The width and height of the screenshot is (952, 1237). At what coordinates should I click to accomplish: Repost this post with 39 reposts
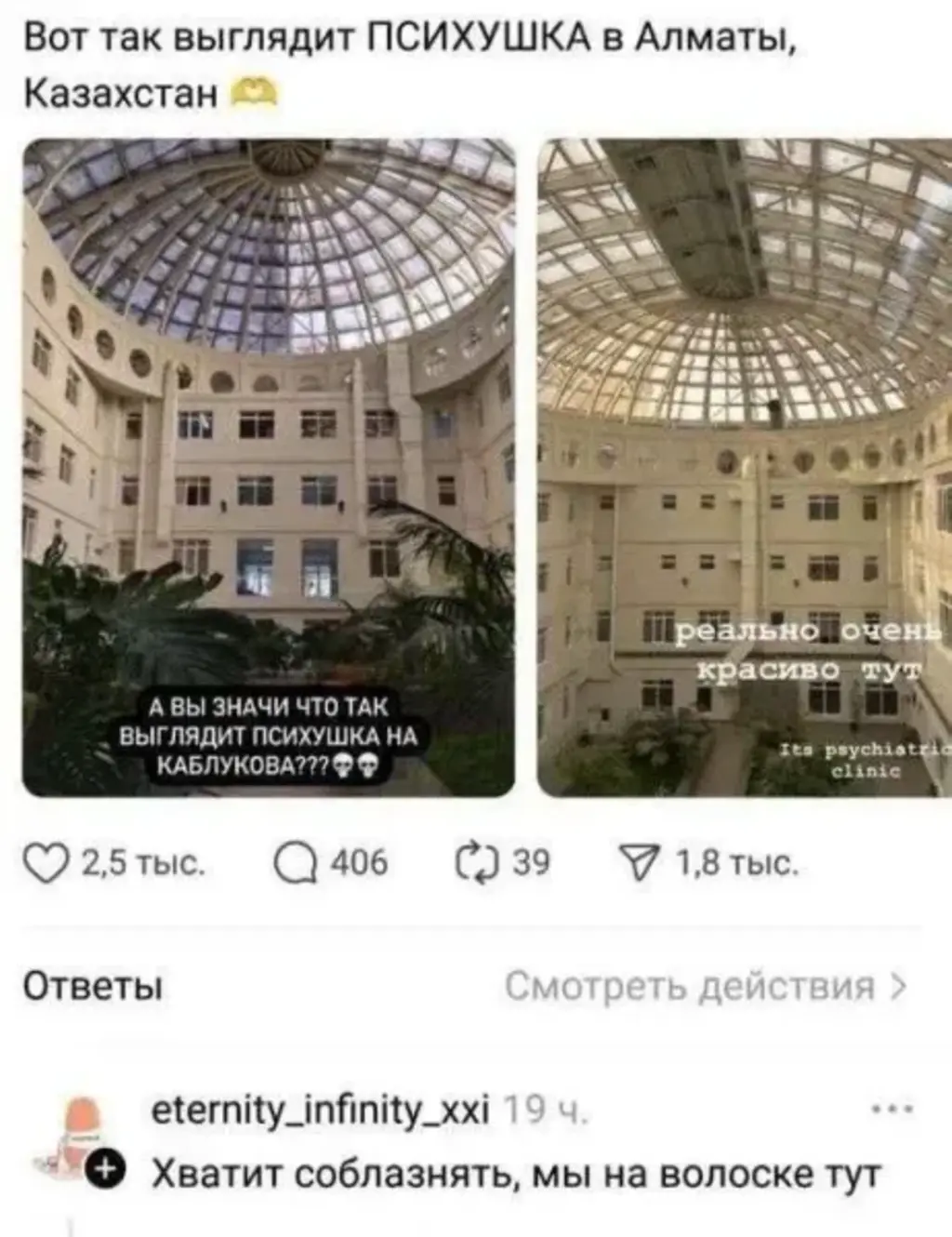pos(473,863)
